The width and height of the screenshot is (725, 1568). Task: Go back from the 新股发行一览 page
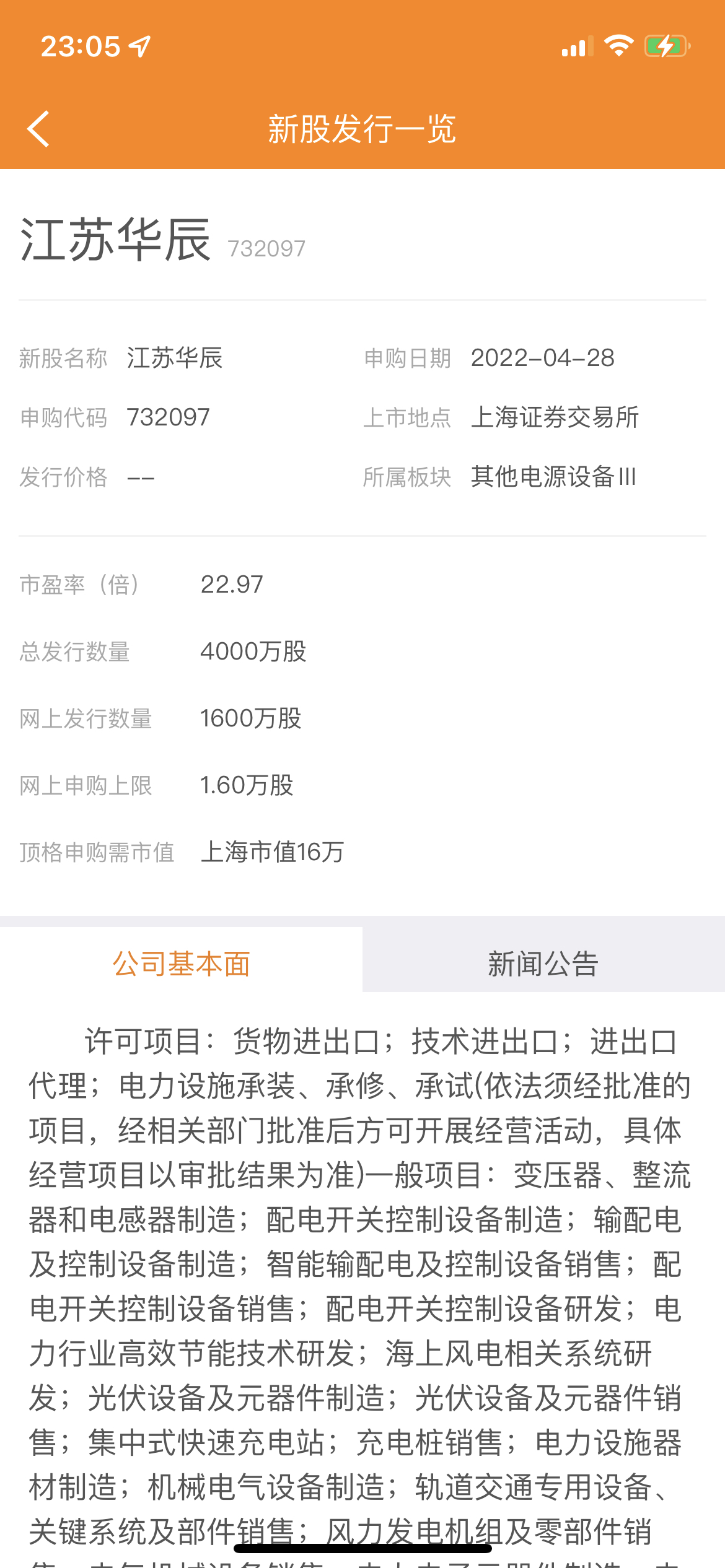pyautogui.click(x=38, y=129)
